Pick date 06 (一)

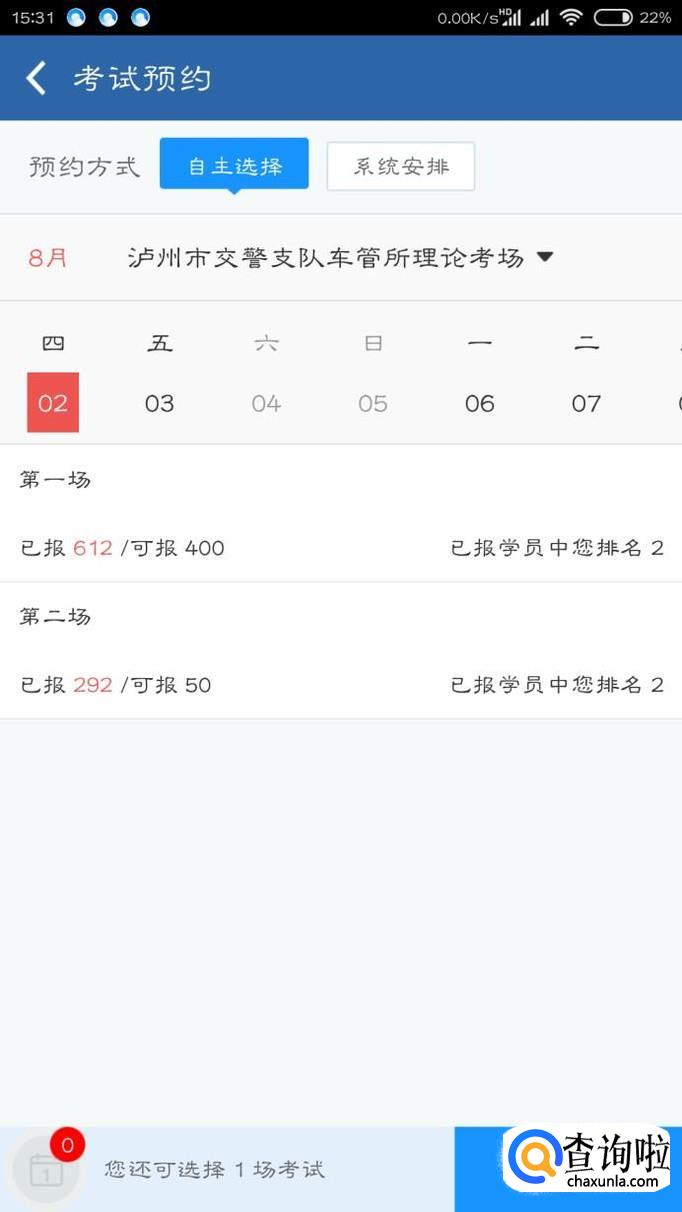pos(480,402)
